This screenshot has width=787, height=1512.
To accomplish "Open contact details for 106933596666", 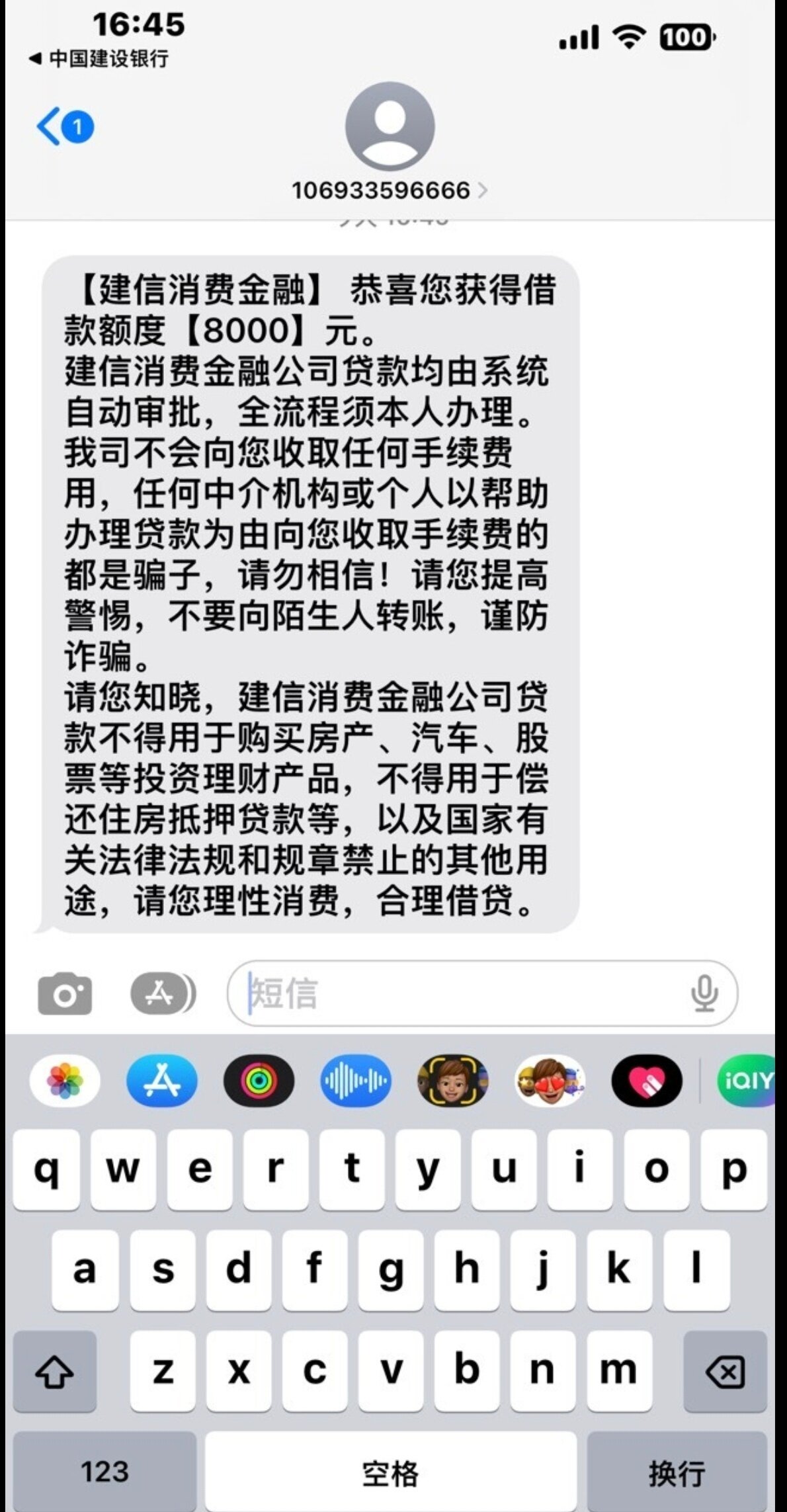I will pos(389,190).
